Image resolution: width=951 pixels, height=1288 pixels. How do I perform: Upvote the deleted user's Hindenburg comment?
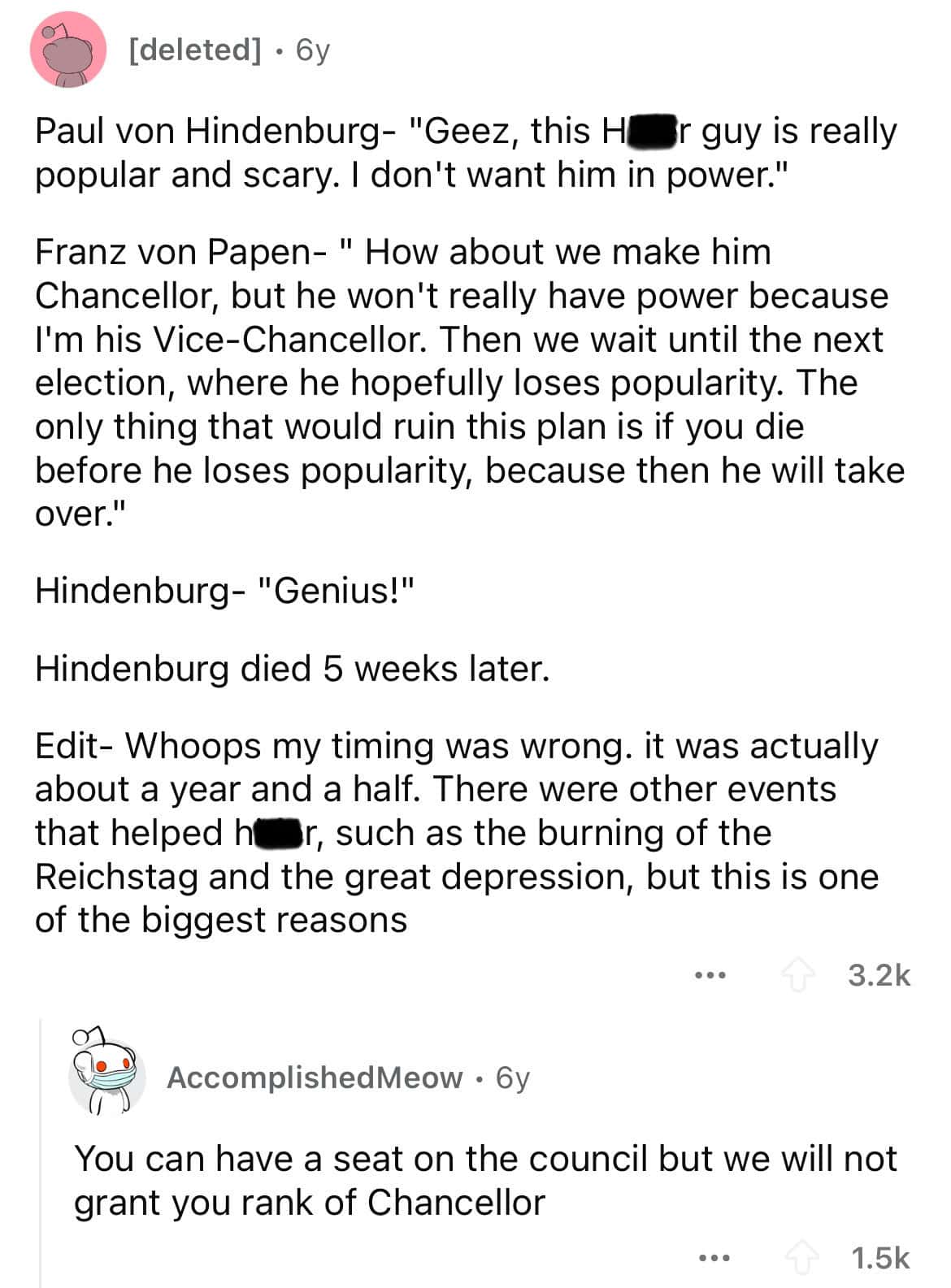(x=798, y=974)
